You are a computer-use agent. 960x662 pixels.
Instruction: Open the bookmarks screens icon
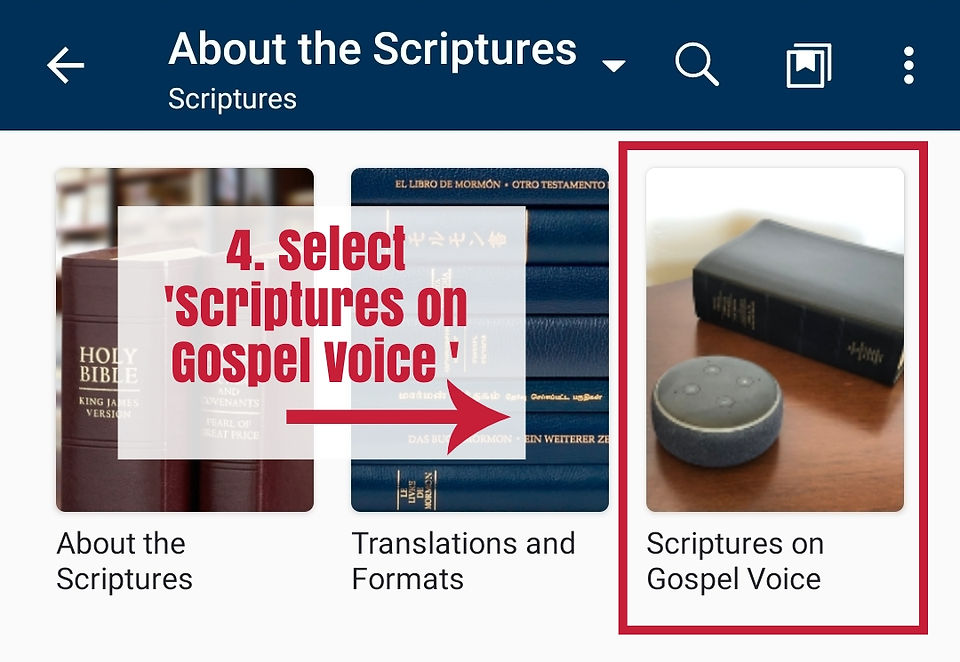coord(809,65)
